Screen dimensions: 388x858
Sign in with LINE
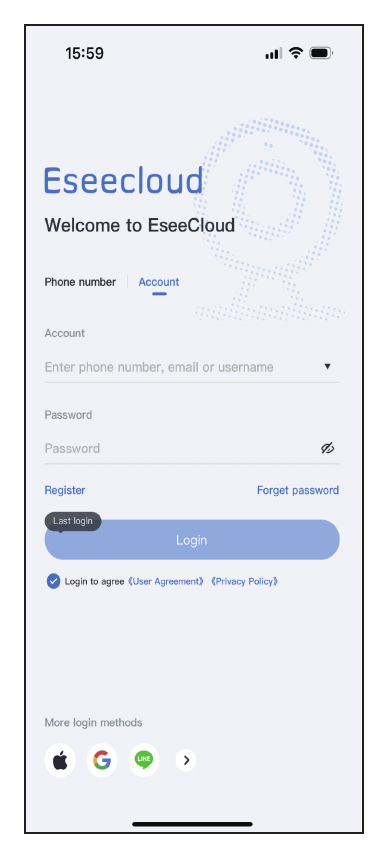click(x=144, y=760)
